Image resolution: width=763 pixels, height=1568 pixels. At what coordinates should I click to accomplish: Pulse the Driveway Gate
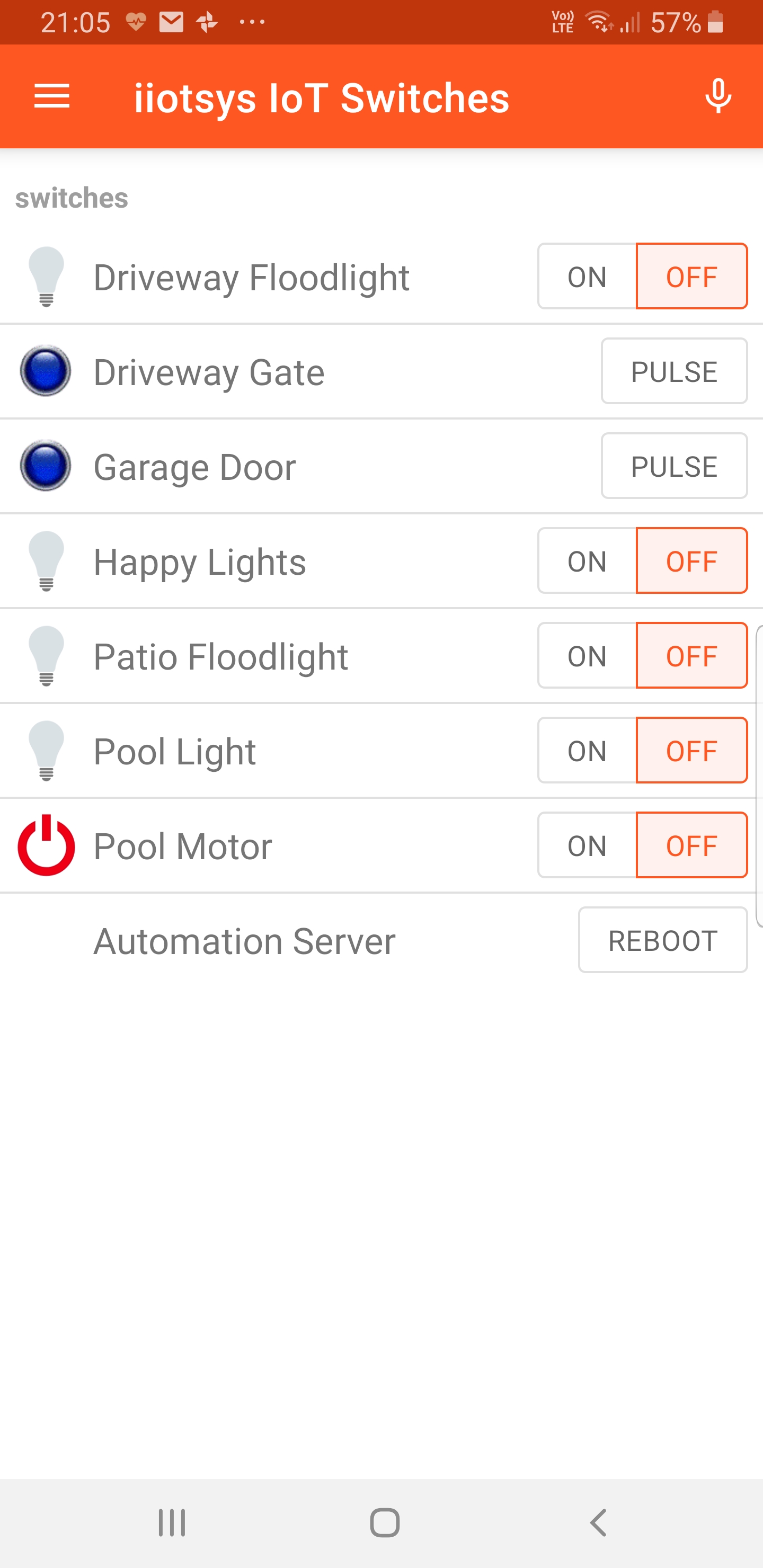(674, 371)
